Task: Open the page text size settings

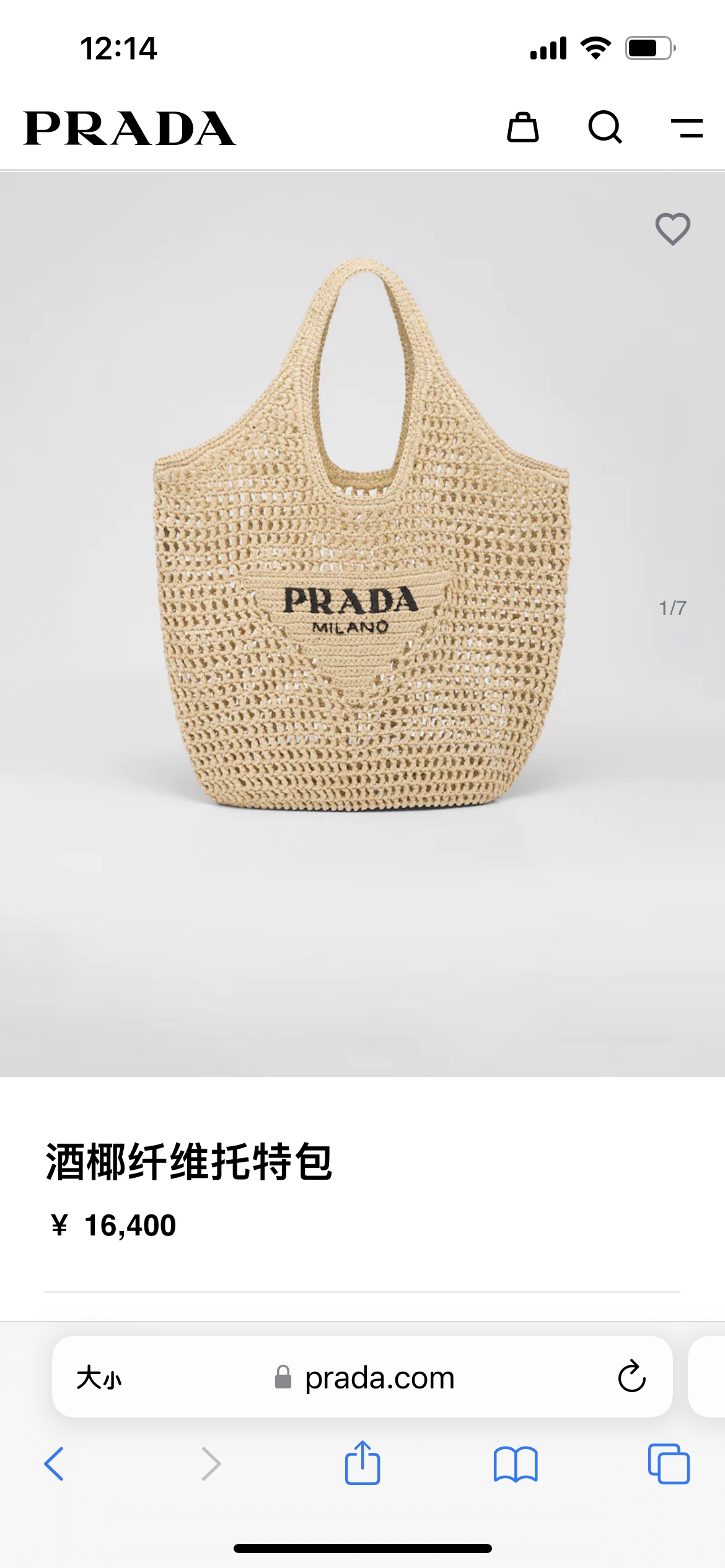Action: click(99, 1378)
